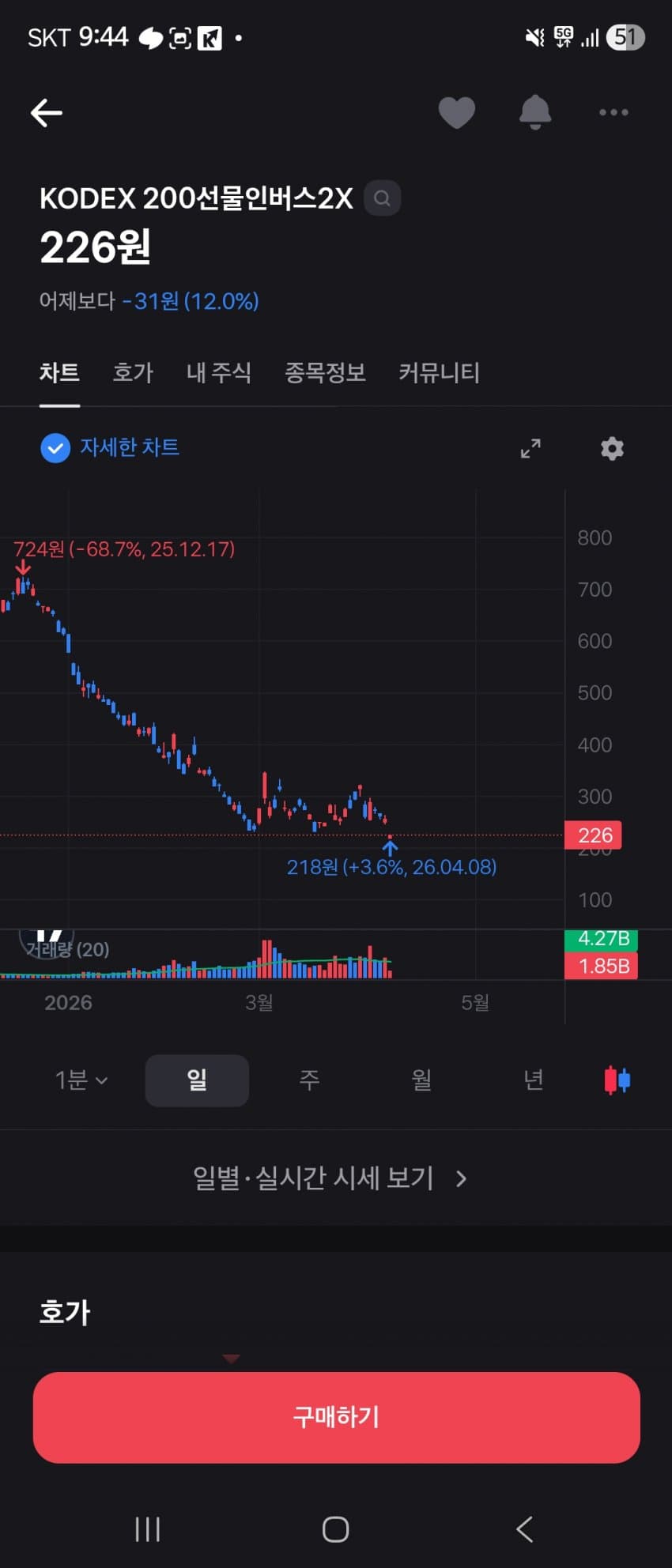The width and height of the screenshot is (672, 1568).
Task: Switch to the 호가 tab
Action: 133,372
